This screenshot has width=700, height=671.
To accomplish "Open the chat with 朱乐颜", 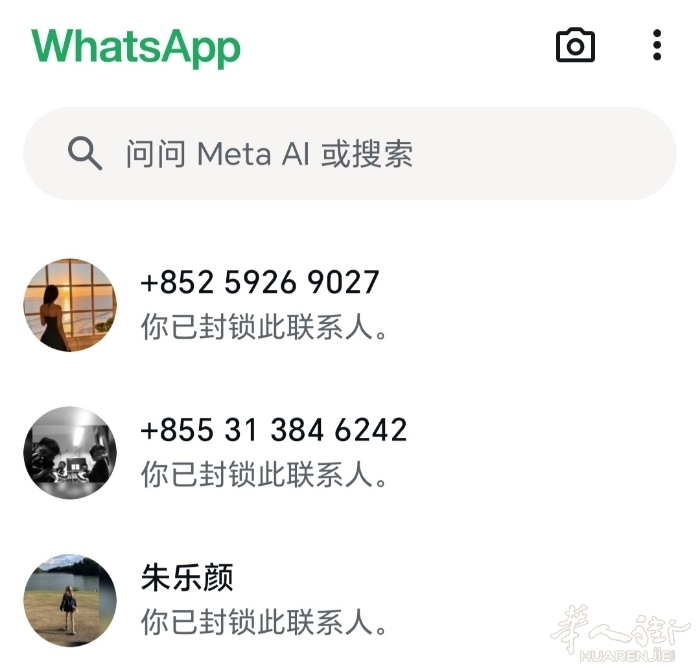I will coord(400,600).
